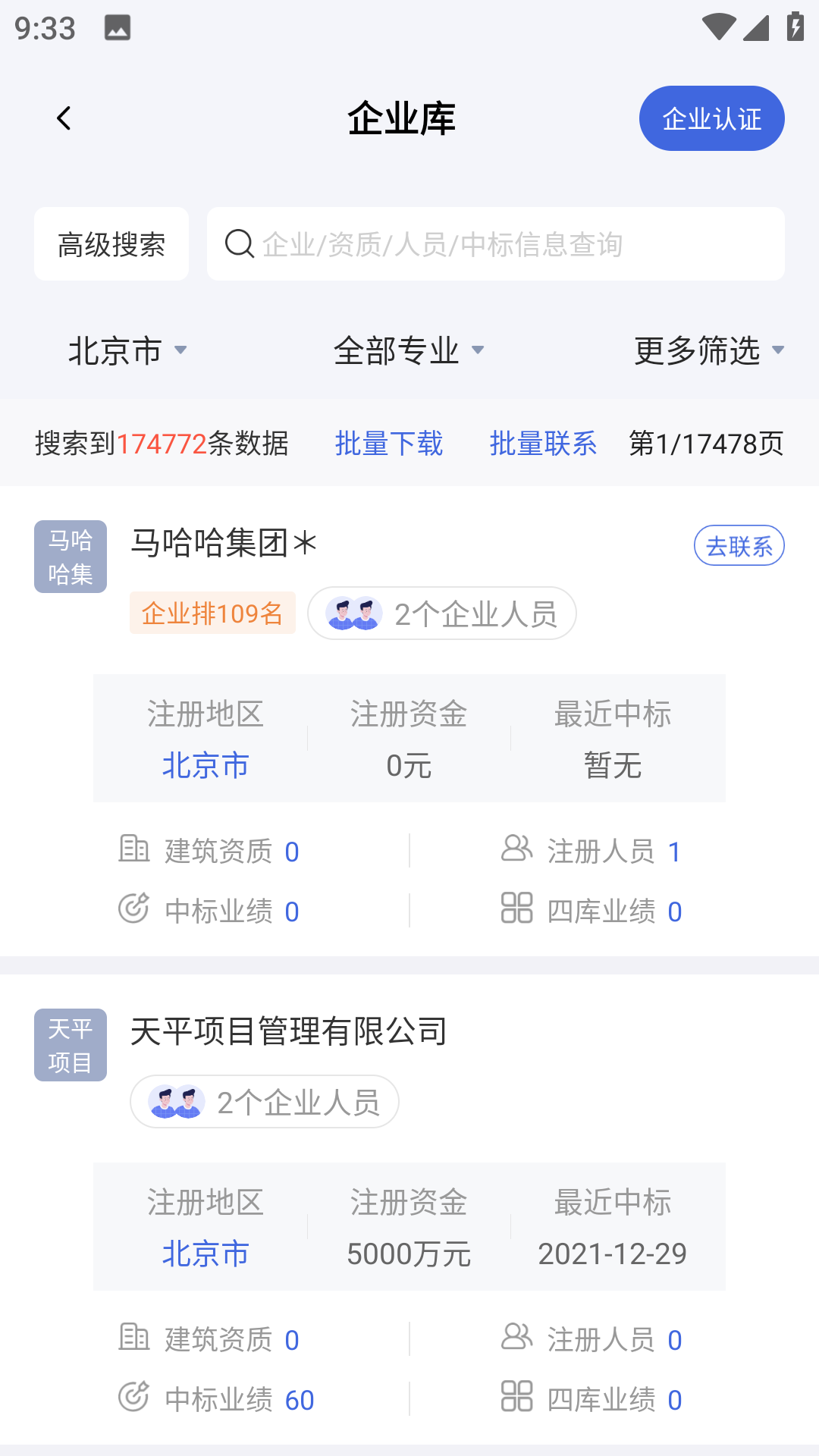This screenshot has width=819, height=1456.
Task: Click the 企业认证 certification button
Action: 711,118
